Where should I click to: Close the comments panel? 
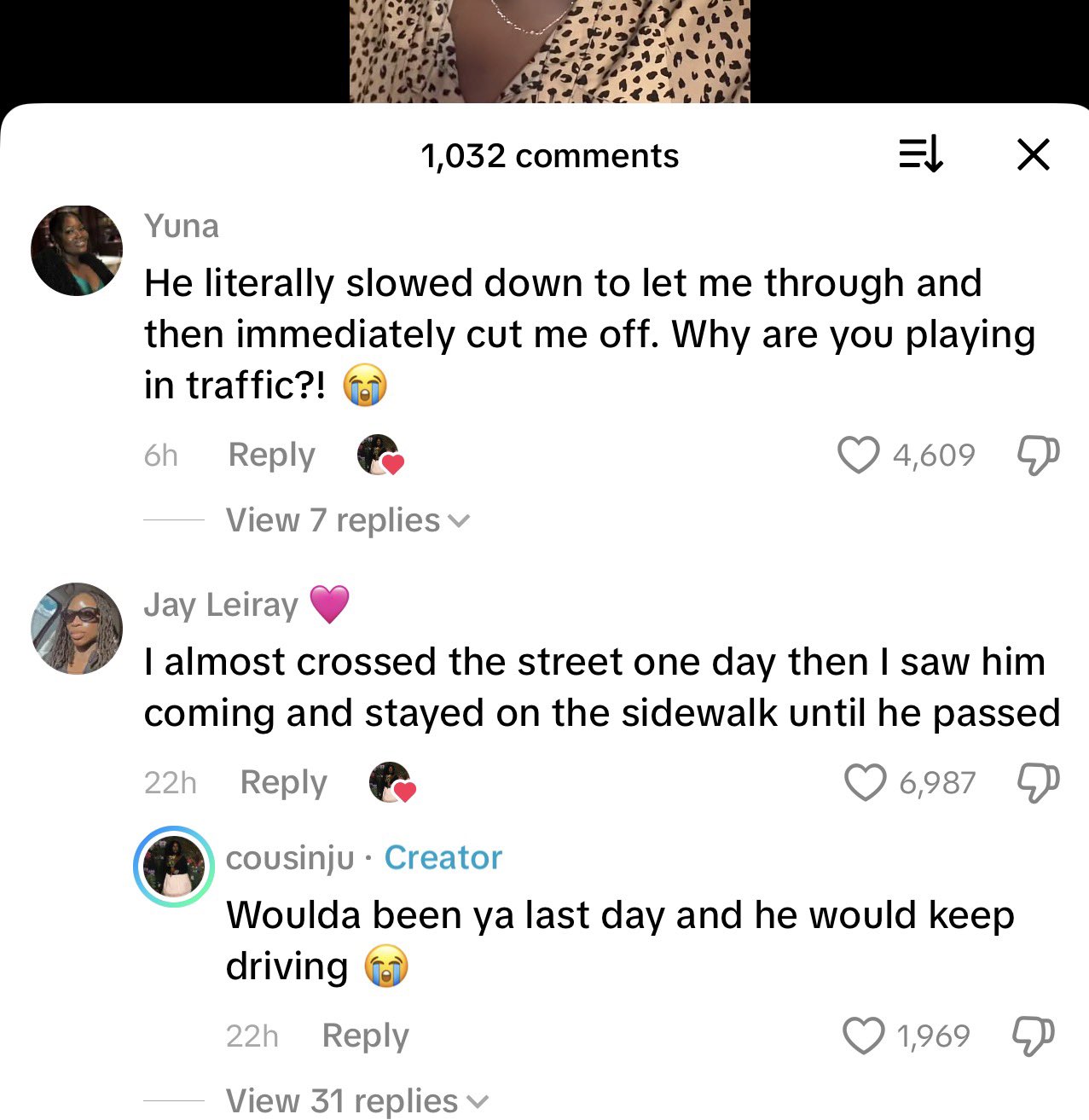(1033, 155)
